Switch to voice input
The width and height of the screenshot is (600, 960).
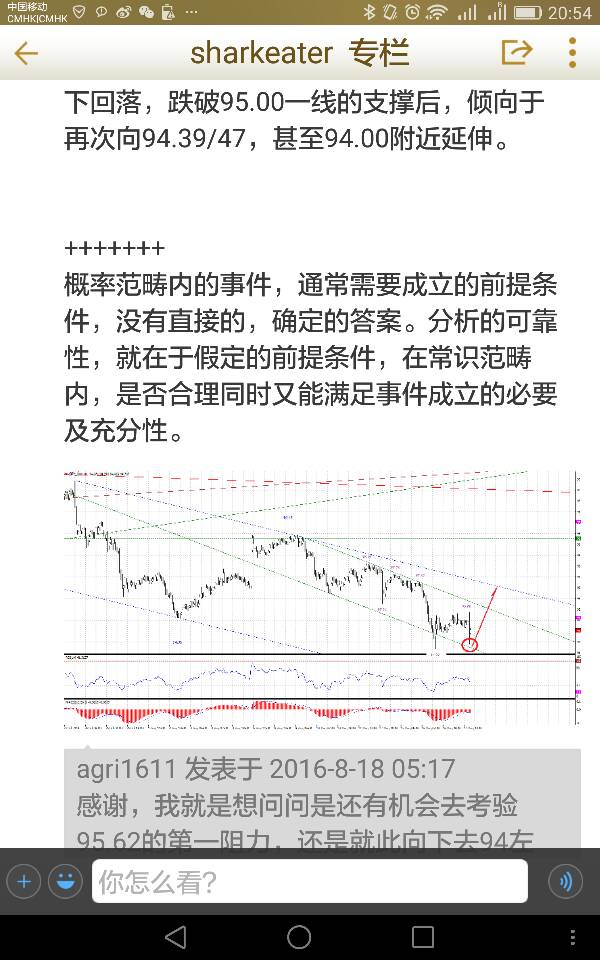point(566,882)
